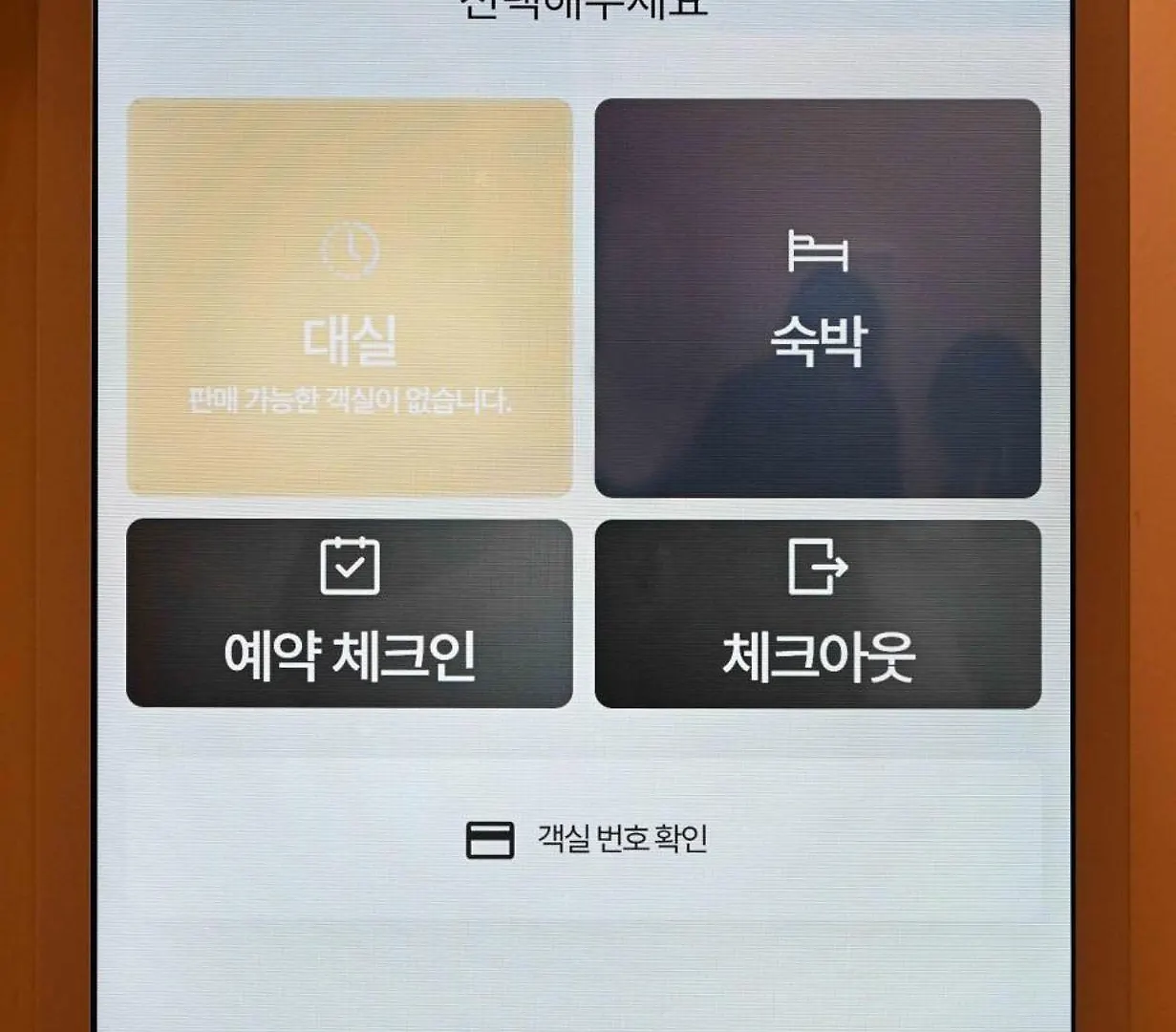Start 예약 체크인 for a reservation

[x=350, y=613]
